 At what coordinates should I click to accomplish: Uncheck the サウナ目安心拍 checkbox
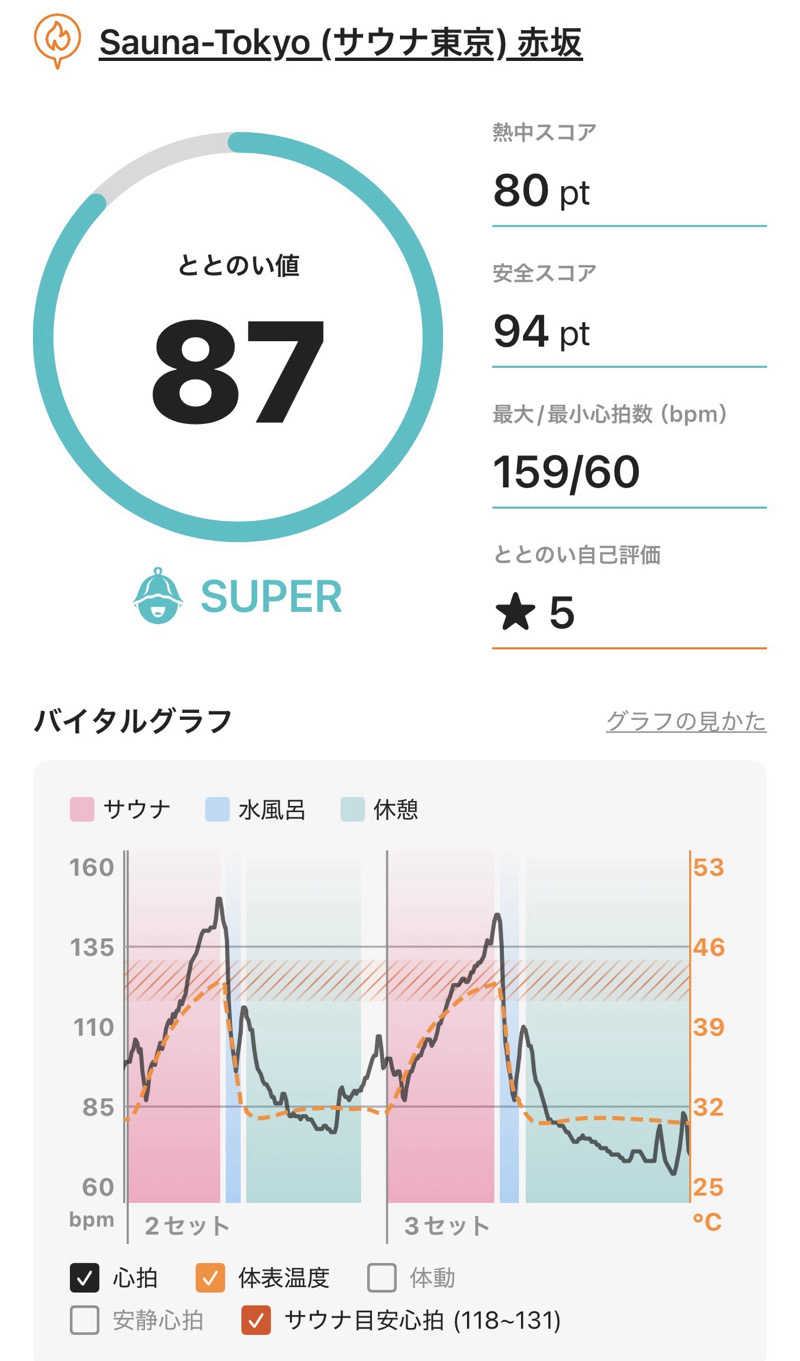coord(257,1320)
